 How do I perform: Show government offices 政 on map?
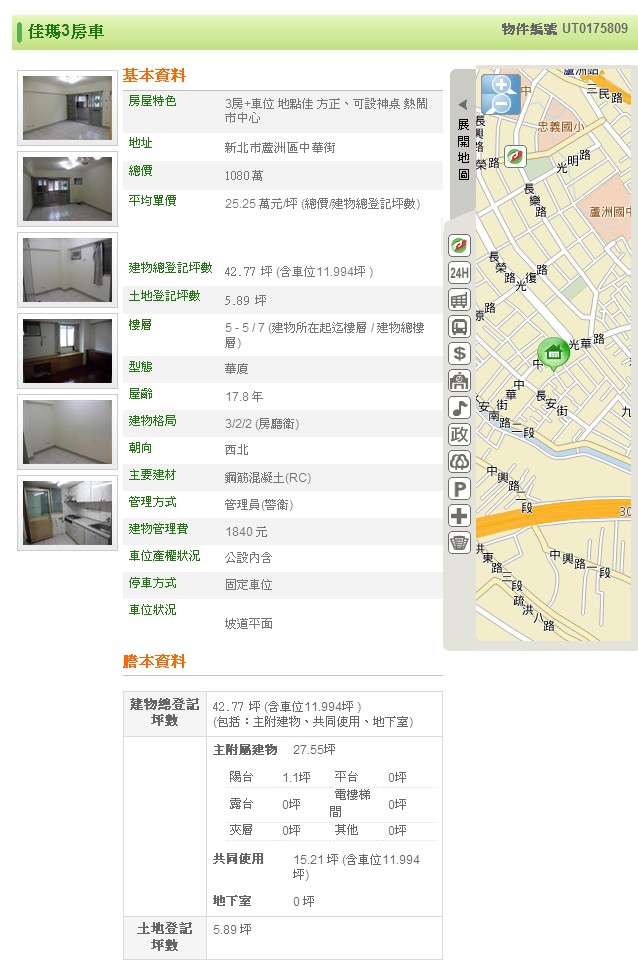pos(459,435)
